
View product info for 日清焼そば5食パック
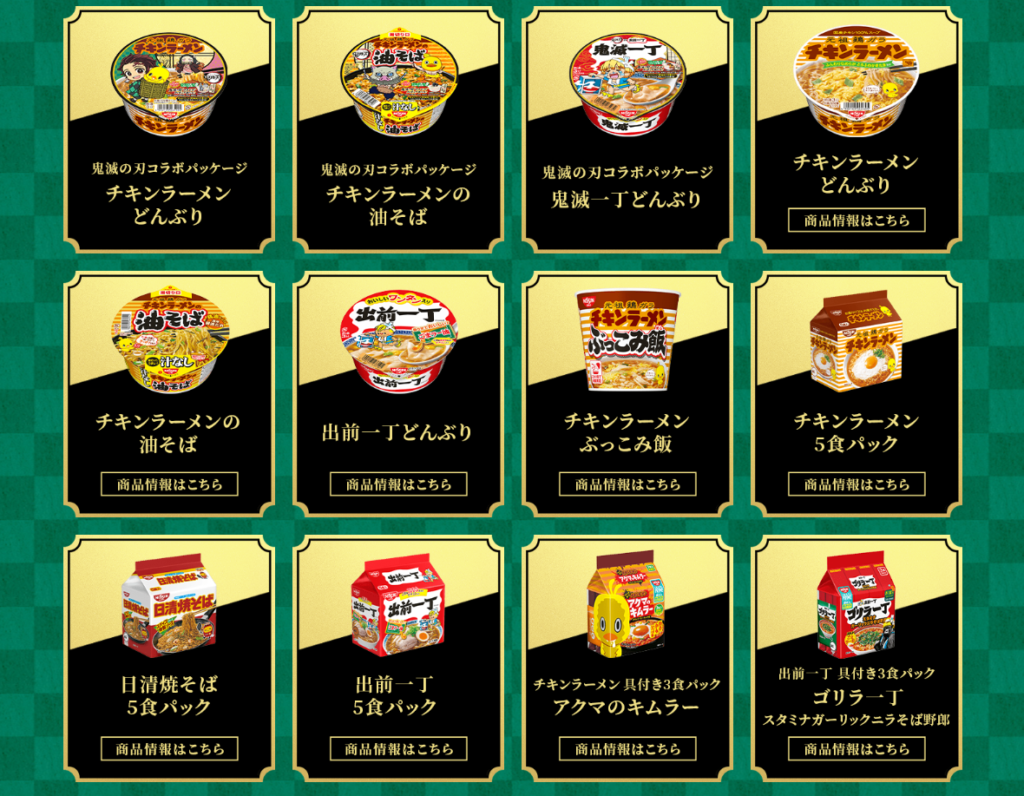tap(169, 748)
